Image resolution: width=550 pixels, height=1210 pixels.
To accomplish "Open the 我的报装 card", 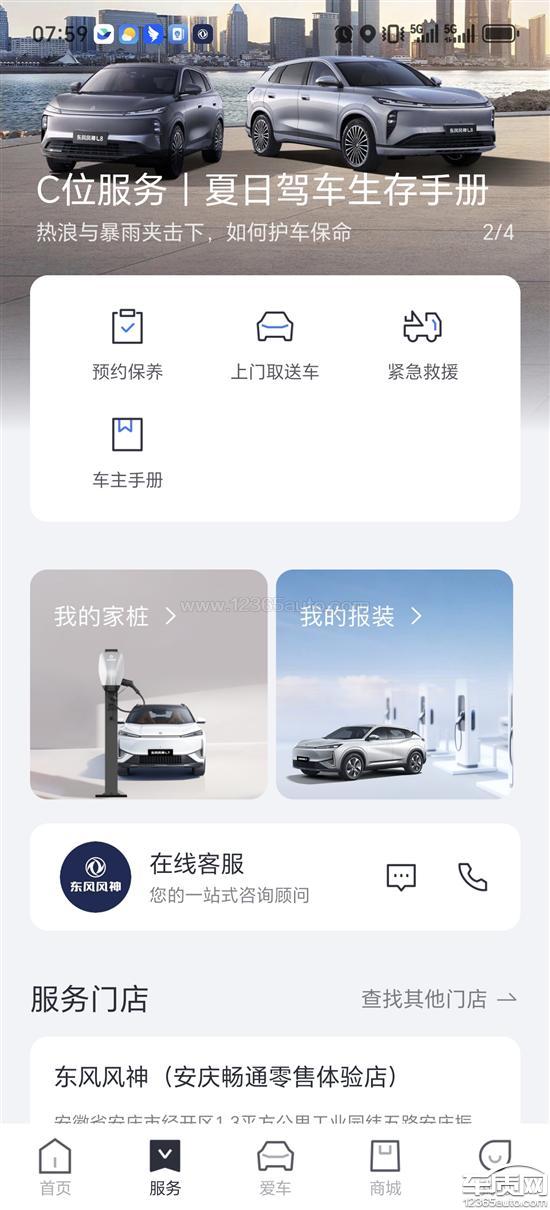I will [395, 684].
